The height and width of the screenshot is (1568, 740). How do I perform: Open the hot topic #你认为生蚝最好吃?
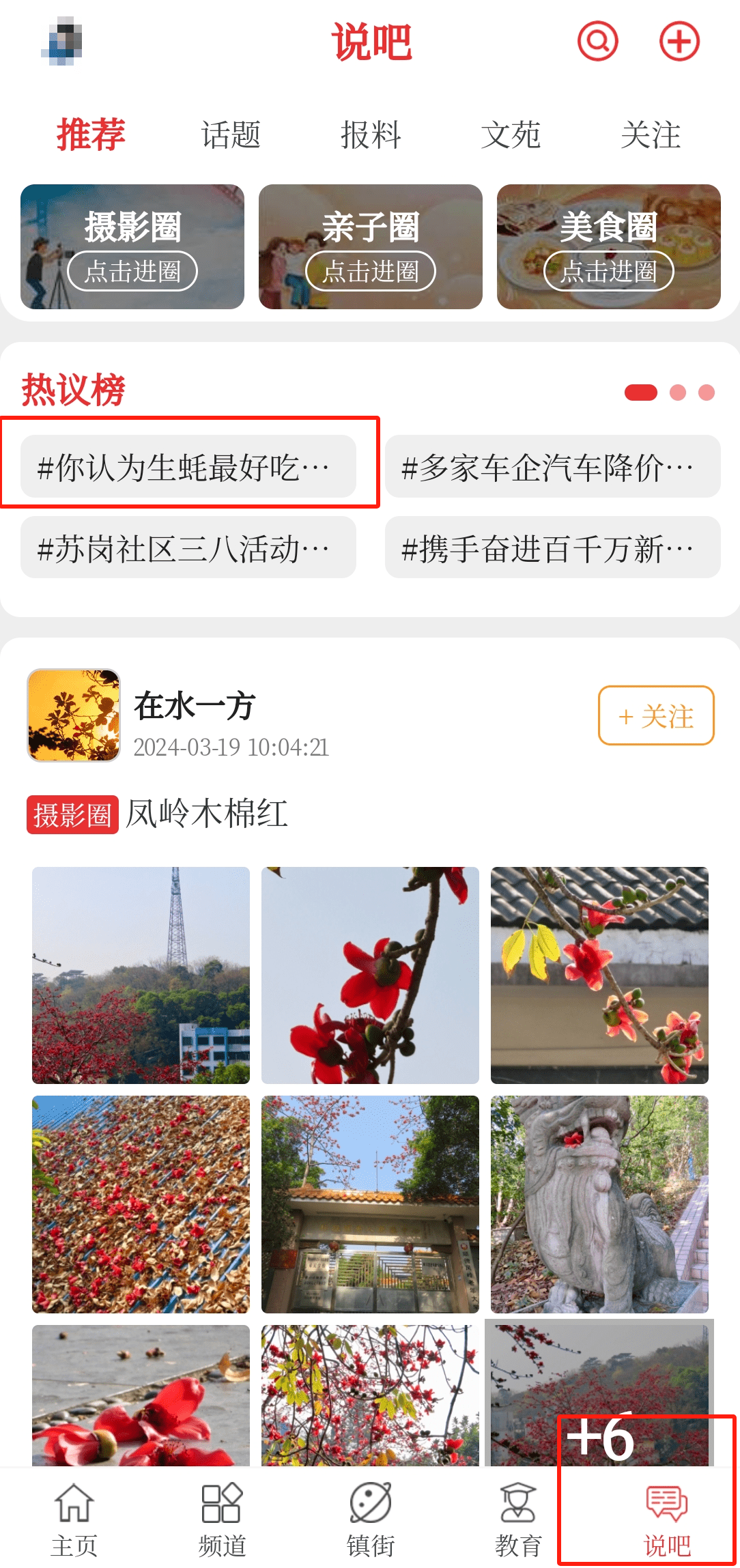tap(188, 467)
